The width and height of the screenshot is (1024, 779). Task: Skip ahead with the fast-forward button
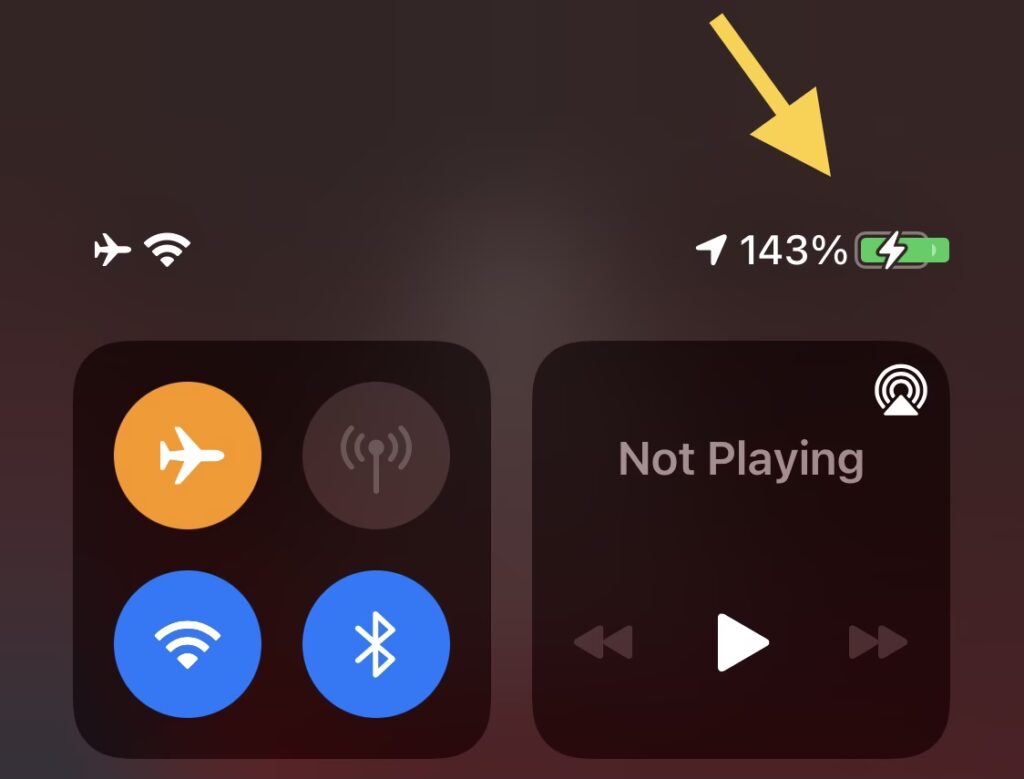pos(878,642)
